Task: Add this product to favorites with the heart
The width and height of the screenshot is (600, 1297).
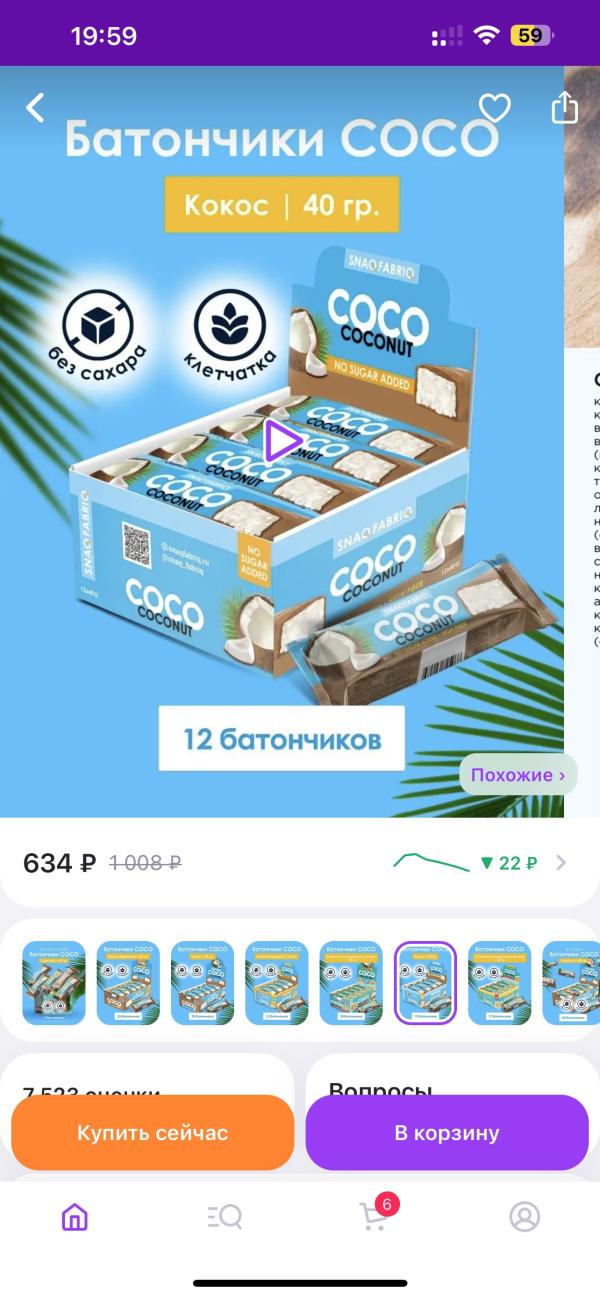Action: (494, 108)
